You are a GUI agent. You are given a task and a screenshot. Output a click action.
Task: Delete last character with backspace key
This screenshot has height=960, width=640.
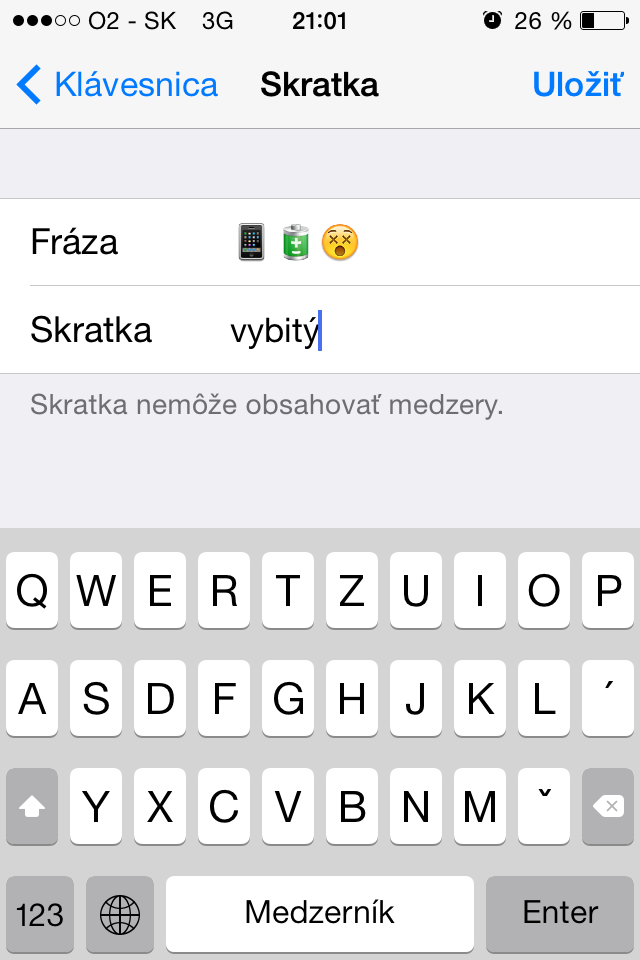607,806
